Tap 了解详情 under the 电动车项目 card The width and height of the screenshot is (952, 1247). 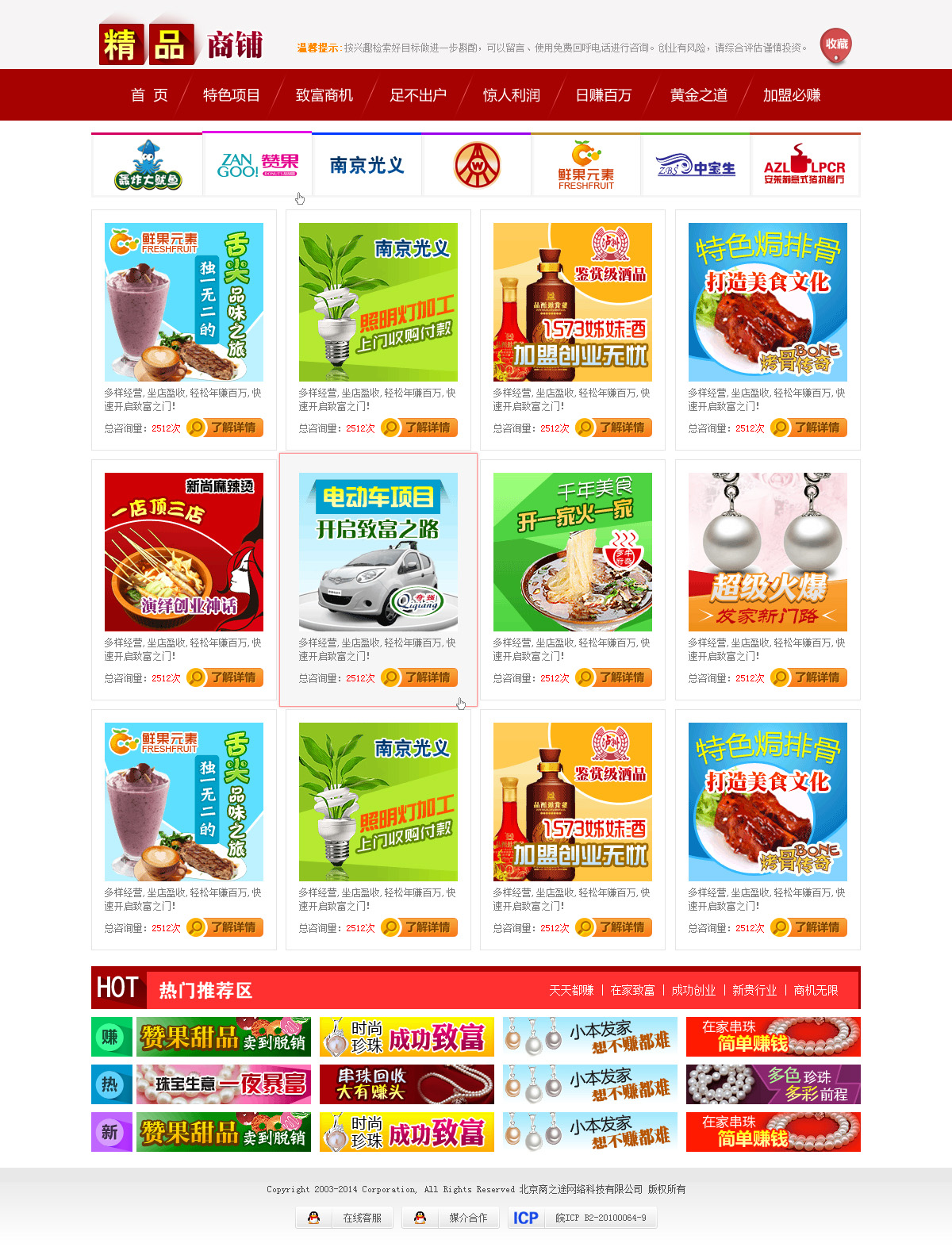pos(419,677)
